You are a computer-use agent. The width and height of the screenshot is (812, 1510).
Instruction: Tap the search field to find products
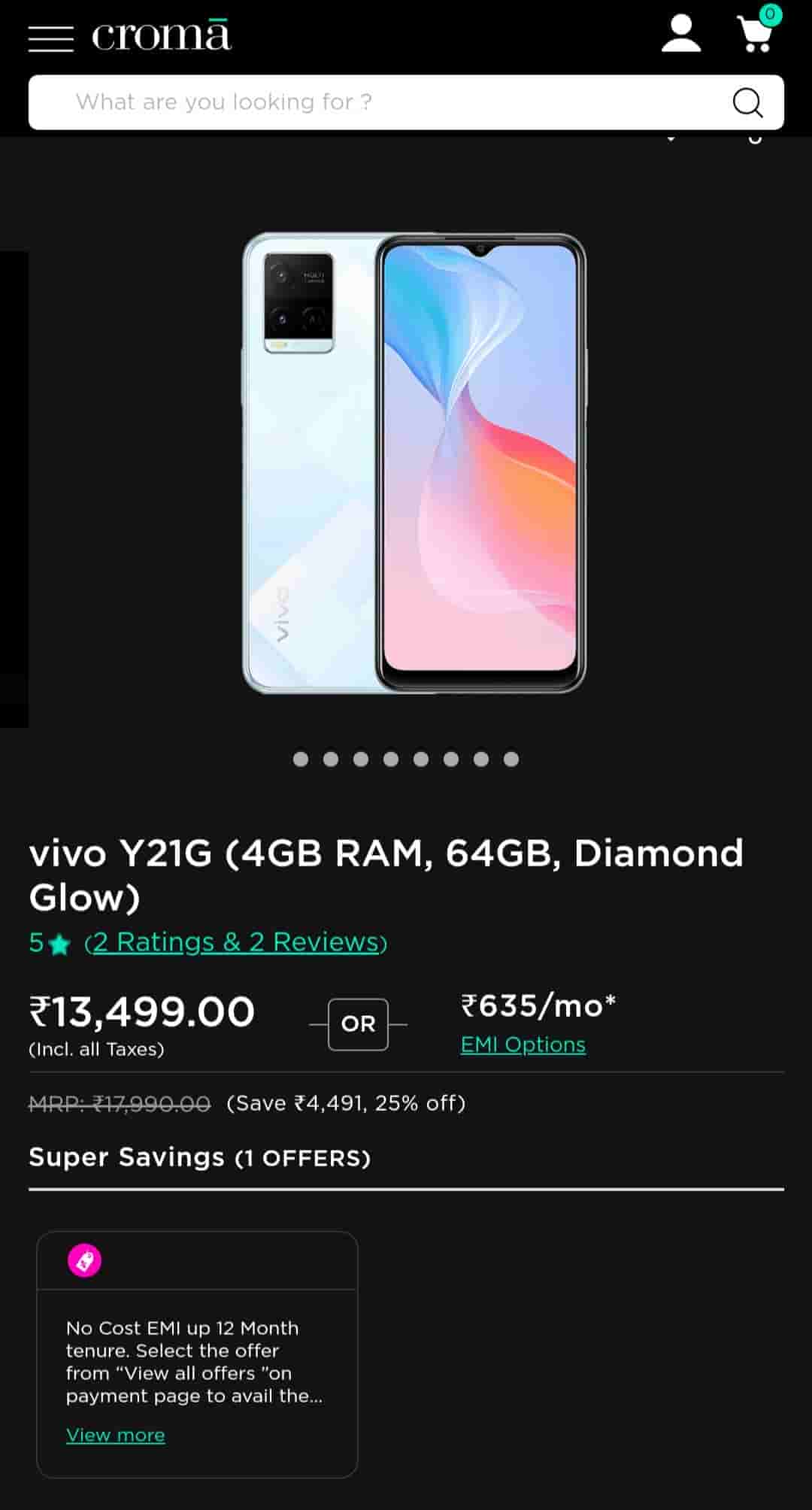[376, 102]
